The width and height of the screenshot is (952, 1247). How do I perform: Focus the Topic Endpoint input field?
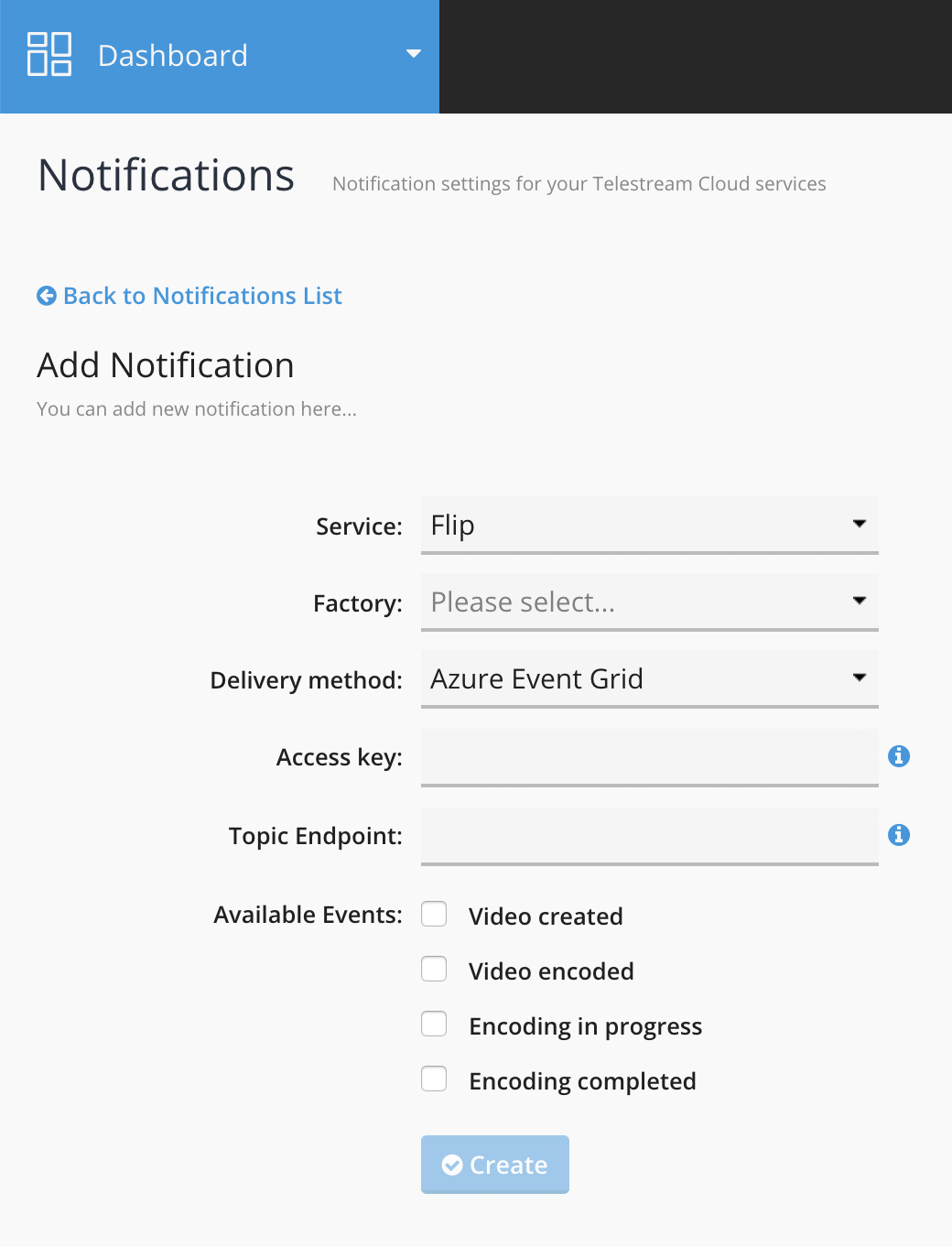pyautogui.click(x=649, y=835)
